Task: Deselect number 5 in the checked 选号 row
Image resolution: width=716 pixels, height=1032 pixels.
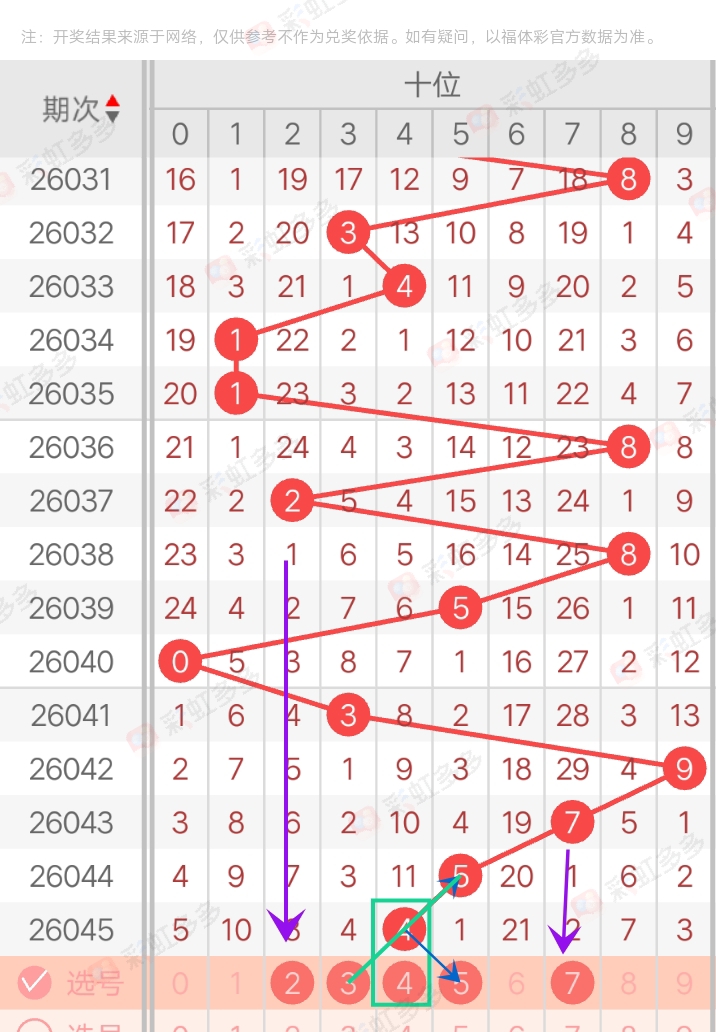Action: tap(460, 984)
